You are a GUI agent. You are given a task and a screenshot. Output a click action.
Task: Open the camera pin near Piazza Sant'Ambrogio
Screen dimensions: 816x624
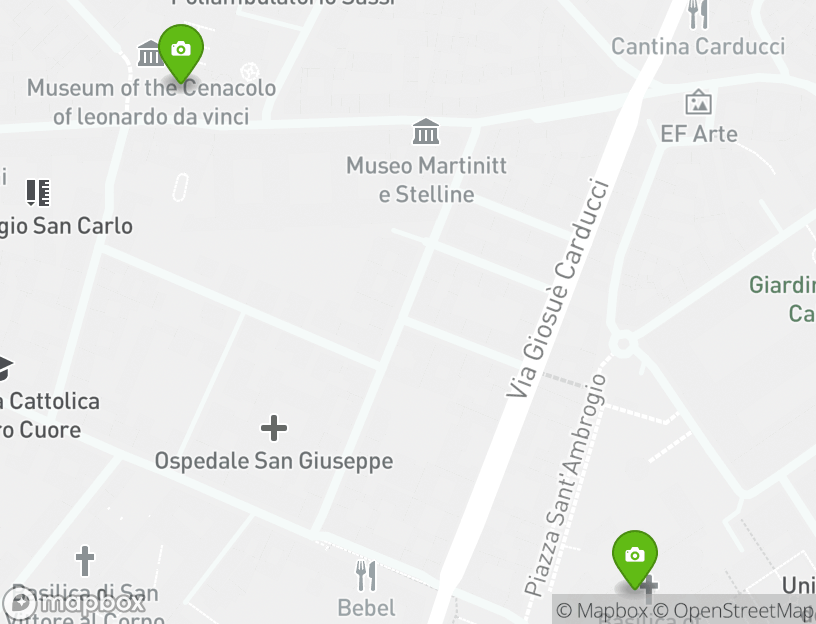[x=634, y=556]
